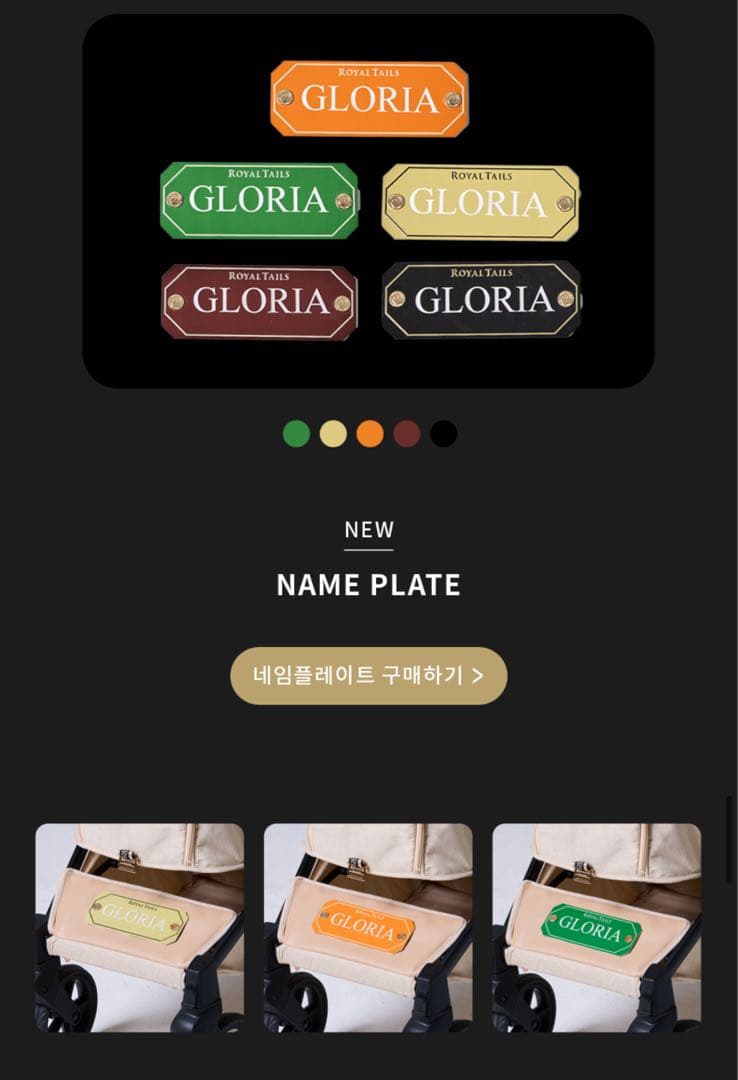Open the stroller photo with orange name plate

point(368,927)
